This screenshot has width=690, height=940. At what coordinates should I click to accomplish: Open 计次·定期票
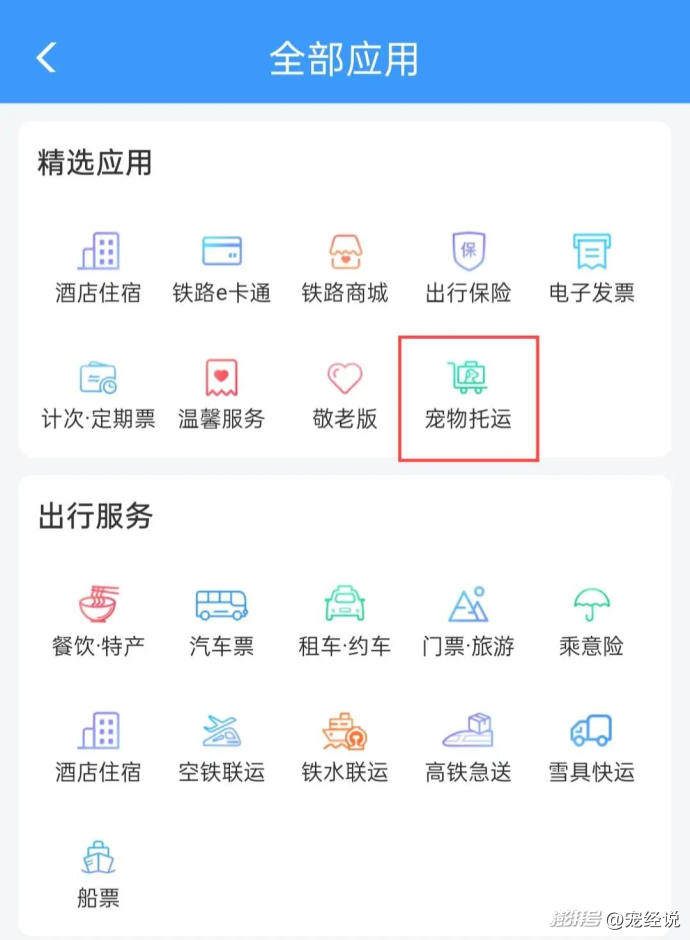[x=98, y=395]
